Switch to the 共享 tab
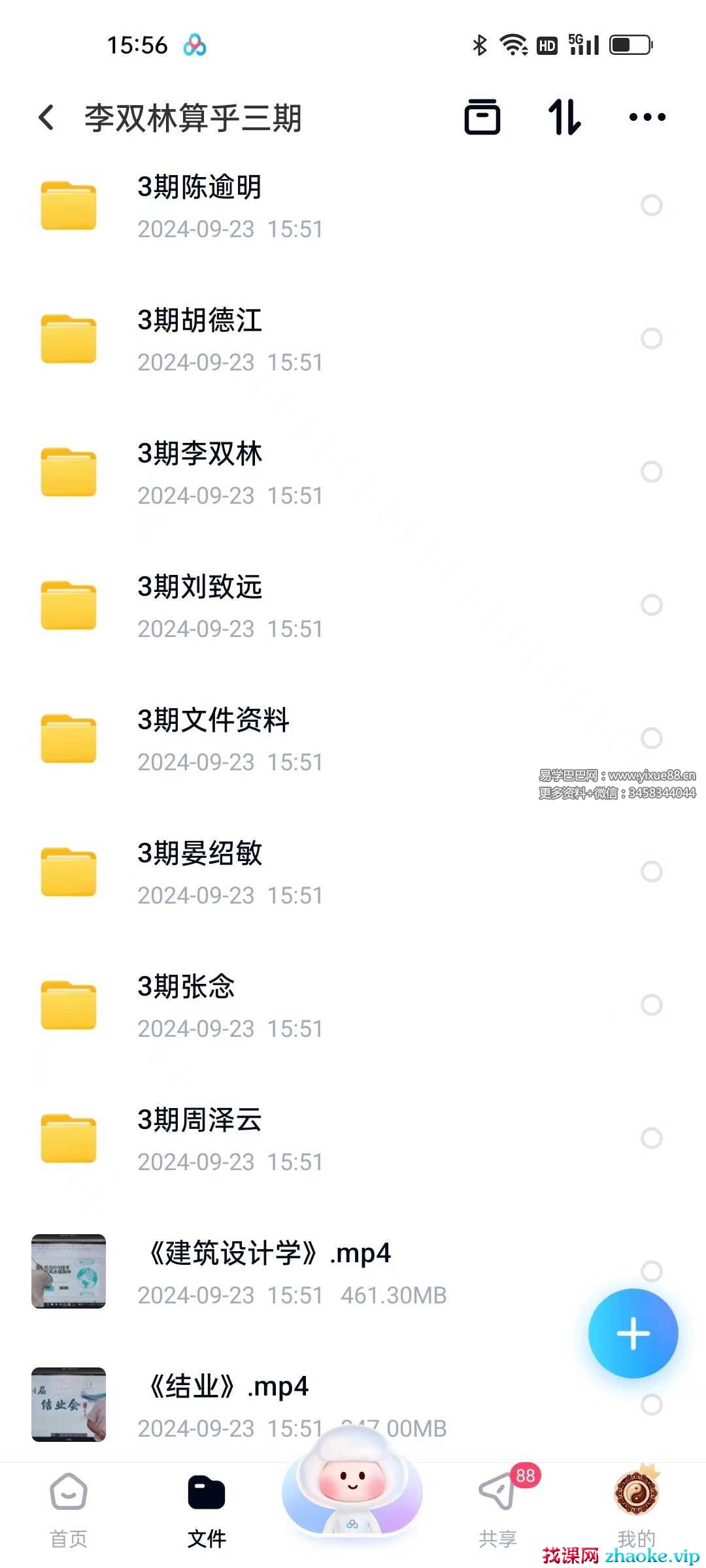 coord(498,1509)
